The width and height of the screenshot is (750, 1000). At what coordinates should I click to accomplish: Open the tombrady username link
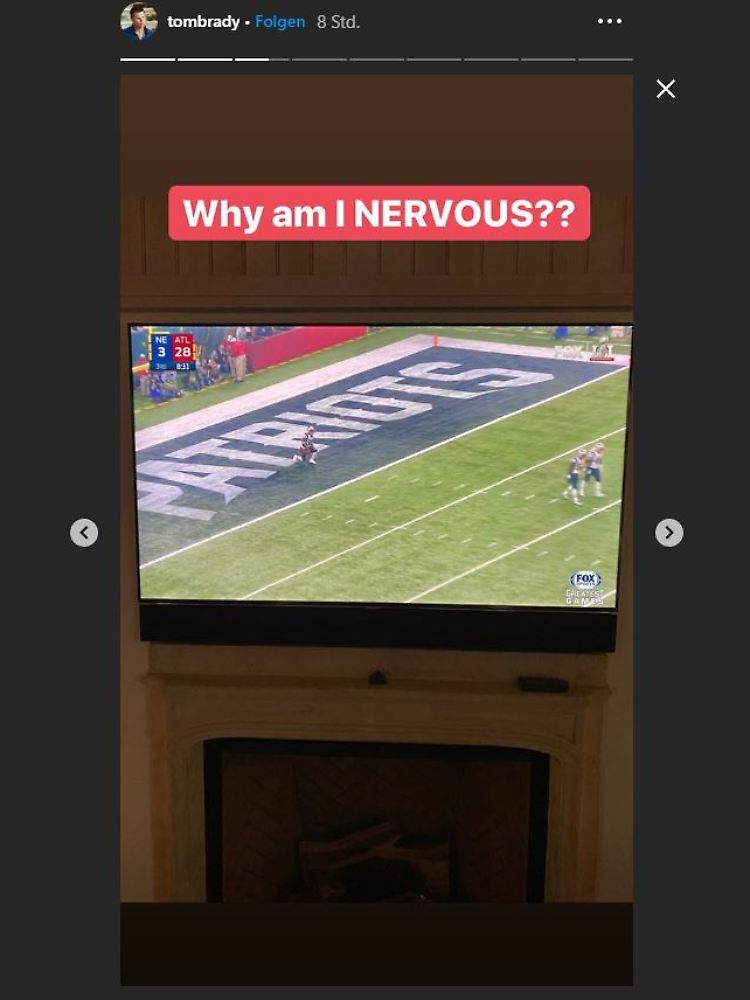point(203,21)
